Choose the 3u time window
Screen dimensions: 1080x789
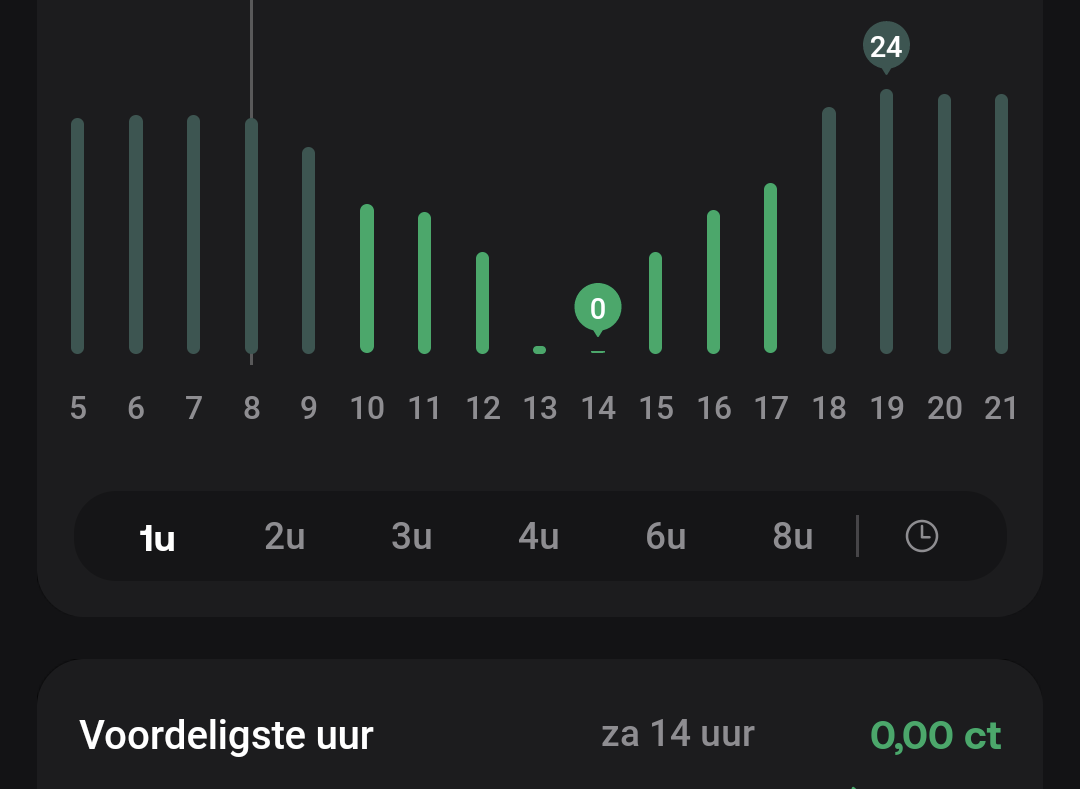point(412,537)
